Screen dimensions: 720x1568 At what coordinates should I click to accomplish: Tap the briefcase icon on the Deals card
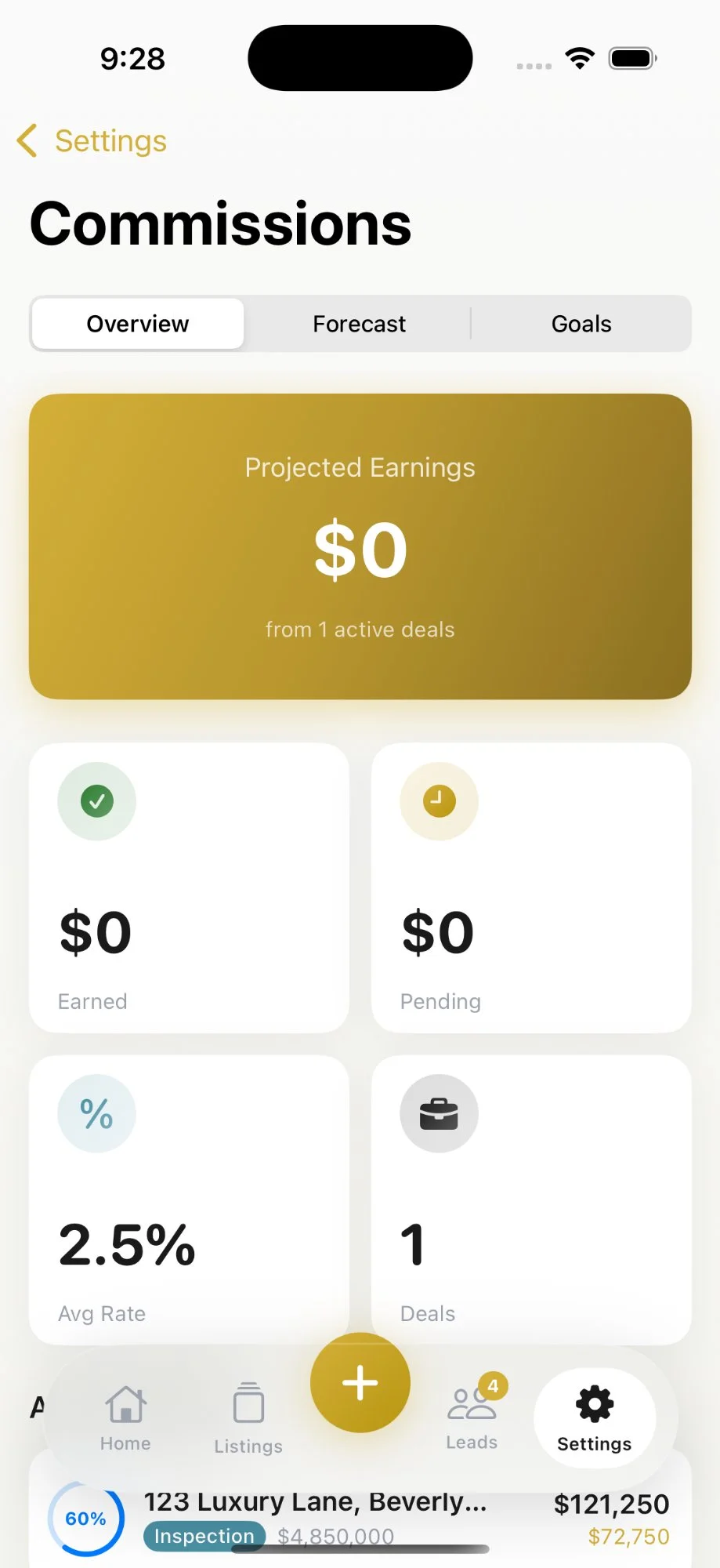[438, 1113]
